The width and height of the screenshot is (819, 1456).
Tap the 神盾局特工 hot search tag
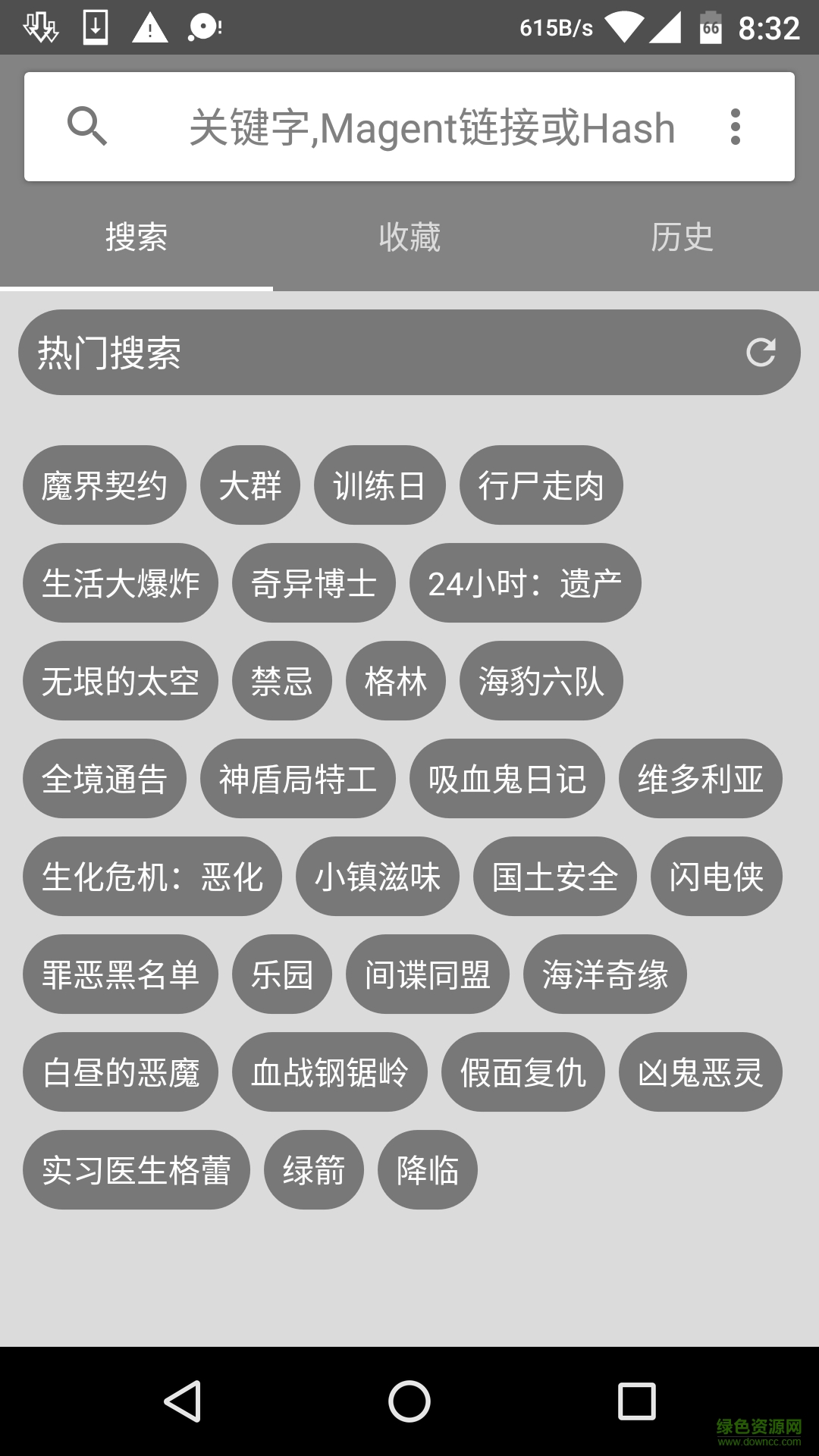tap(297, 779)
